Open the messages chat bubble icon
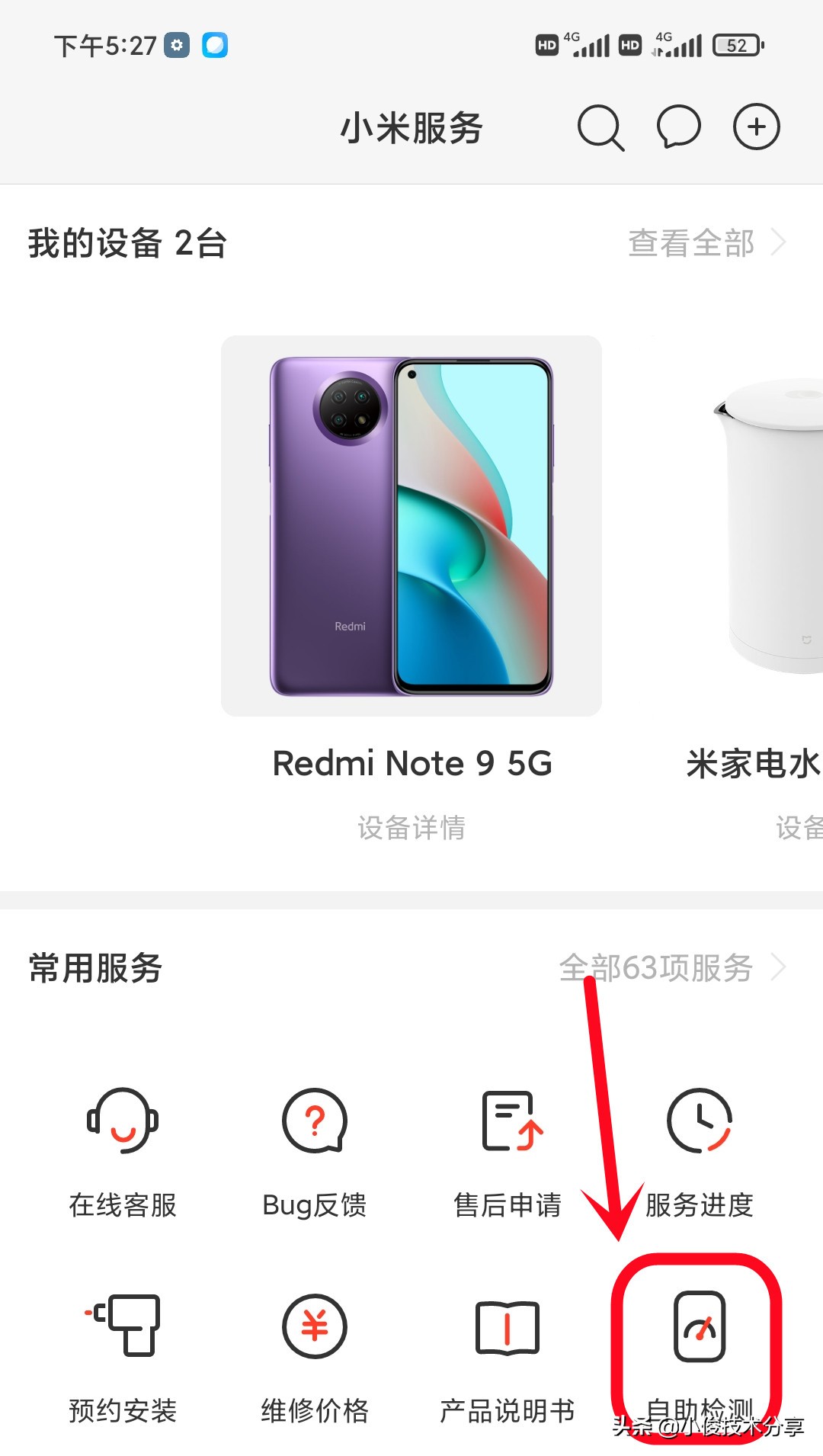823x1456 pixels. [678, 127]
